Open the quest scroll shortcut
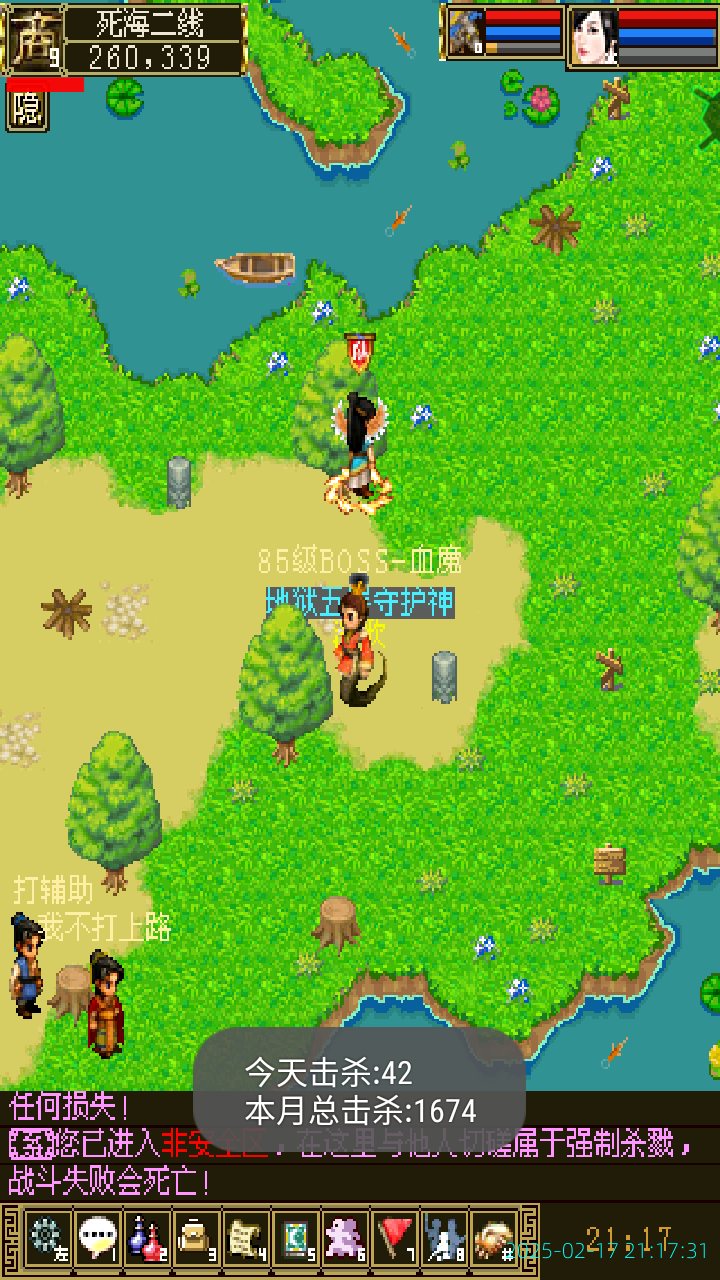This screenshot has height=1280, width=720. 246,1237
